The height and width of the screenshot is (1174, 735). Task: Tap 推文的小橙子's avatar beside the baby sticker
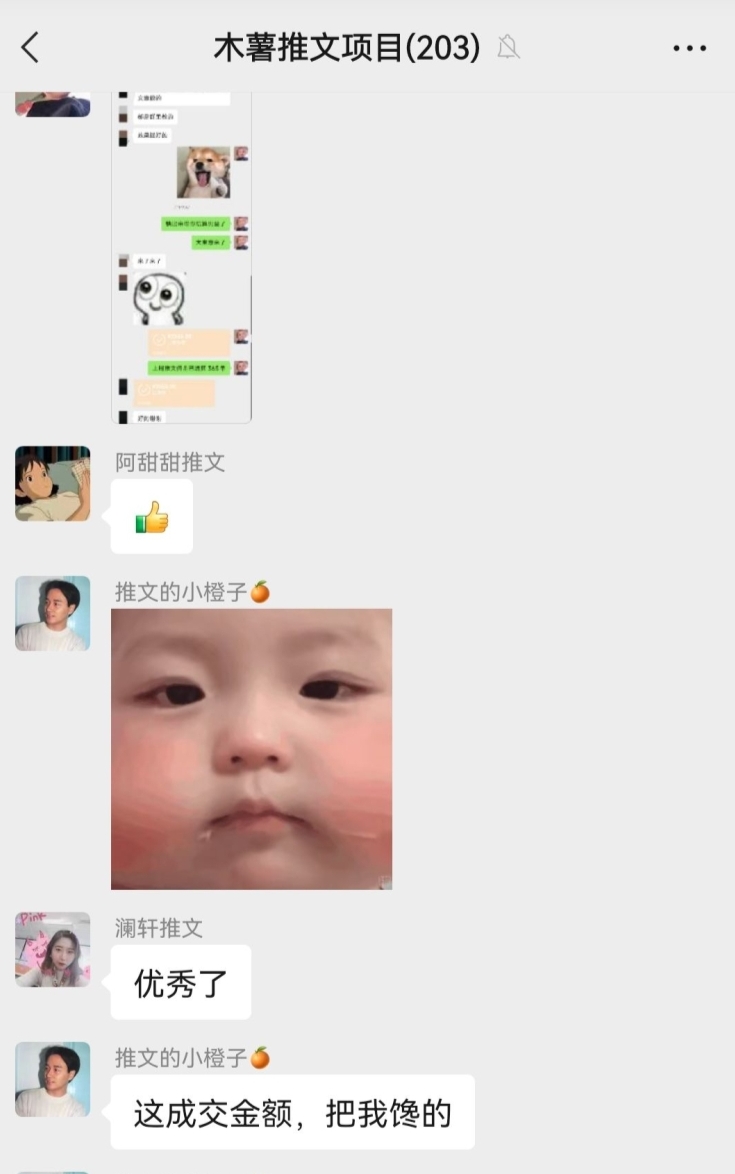click(52, 613)
